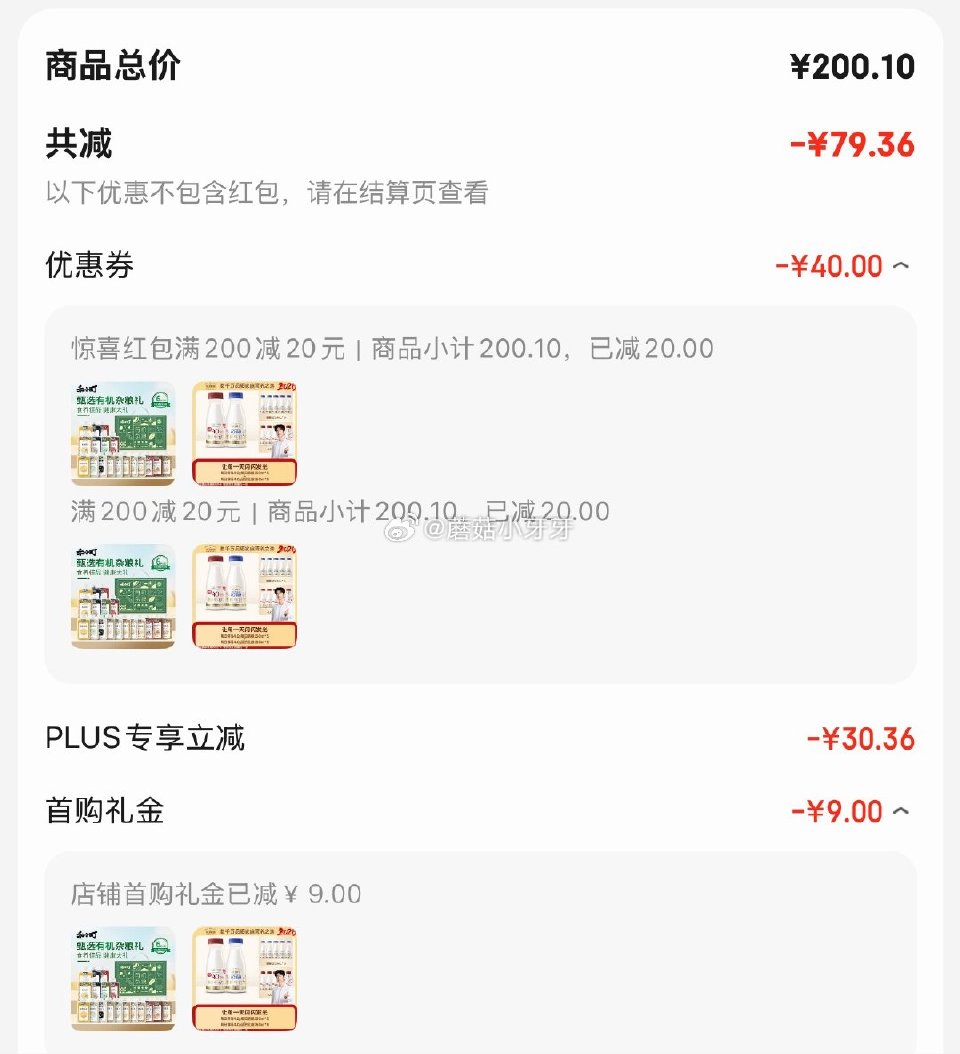This screenshot has height=1054, width=960.
Task: Tap the milk bottles thumbnail under 惊喜红包 coupon
Action: click(x=244, y=432)
